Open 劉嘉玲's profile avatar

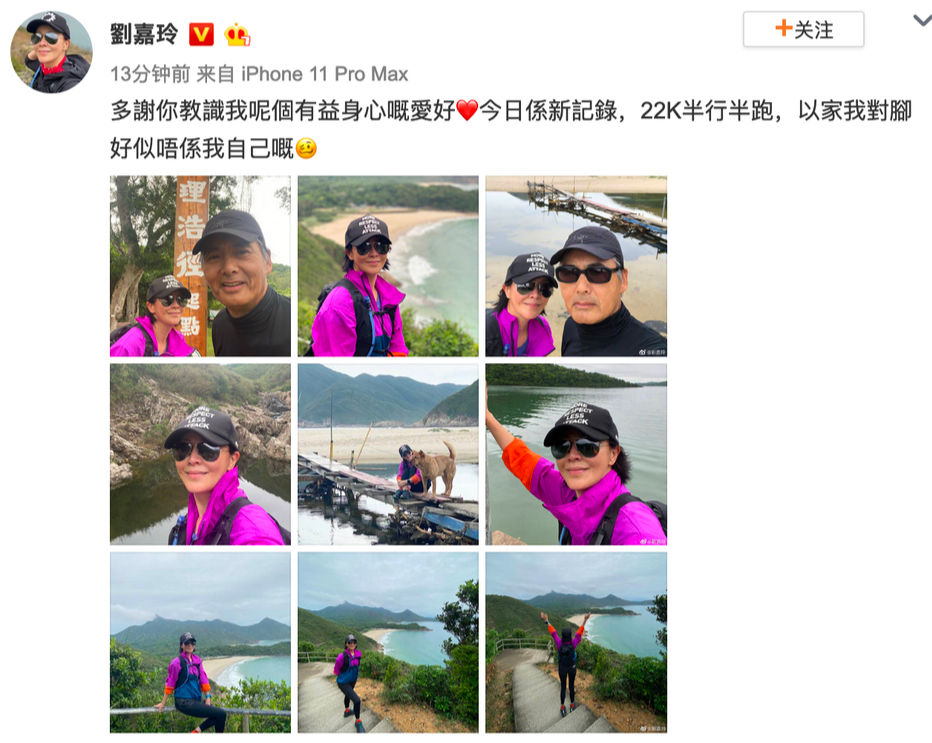(x=51, y=52)
